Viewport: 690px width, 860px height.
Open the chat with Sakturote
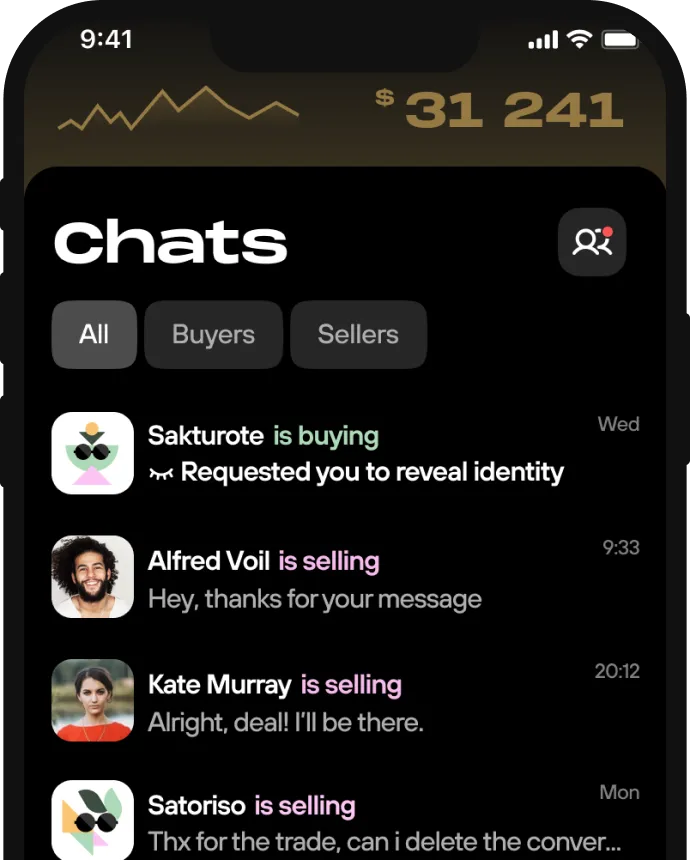(x=355, y=454)
